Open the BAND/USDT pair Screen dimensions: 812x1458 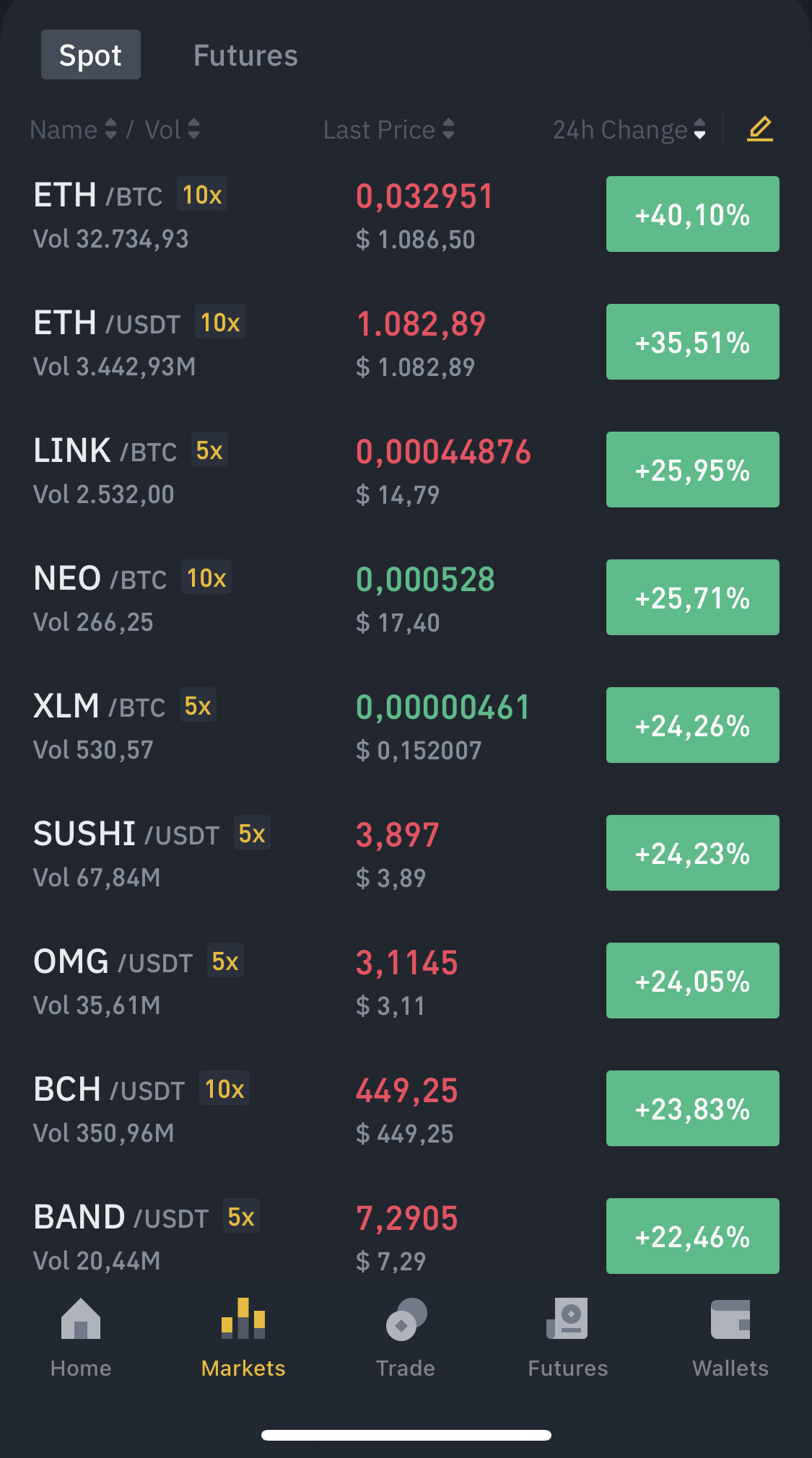pyautogui.click(x=406, y=1237)
